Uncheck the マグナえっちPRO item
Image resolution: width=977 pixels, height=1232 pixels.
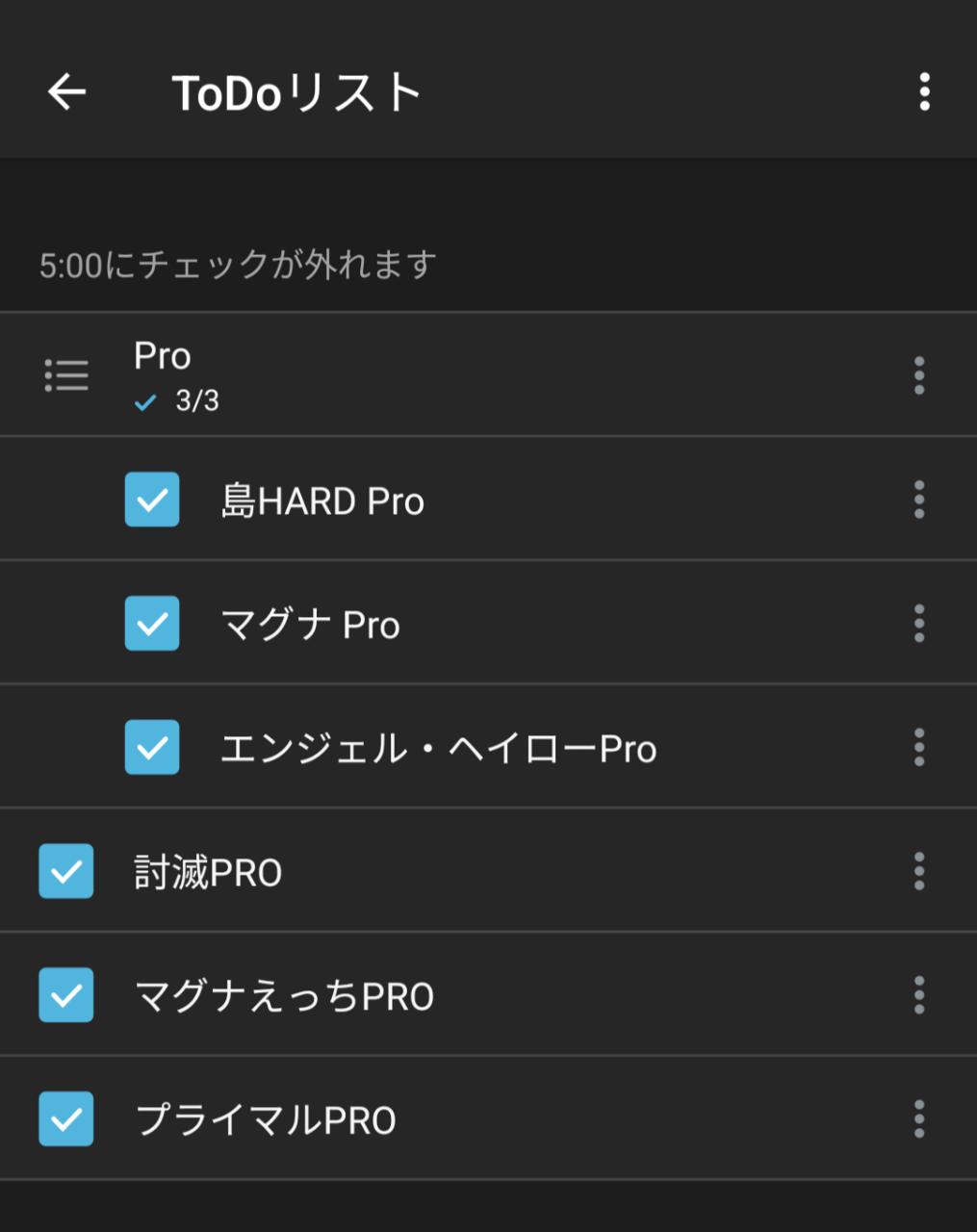coord(66,995)
